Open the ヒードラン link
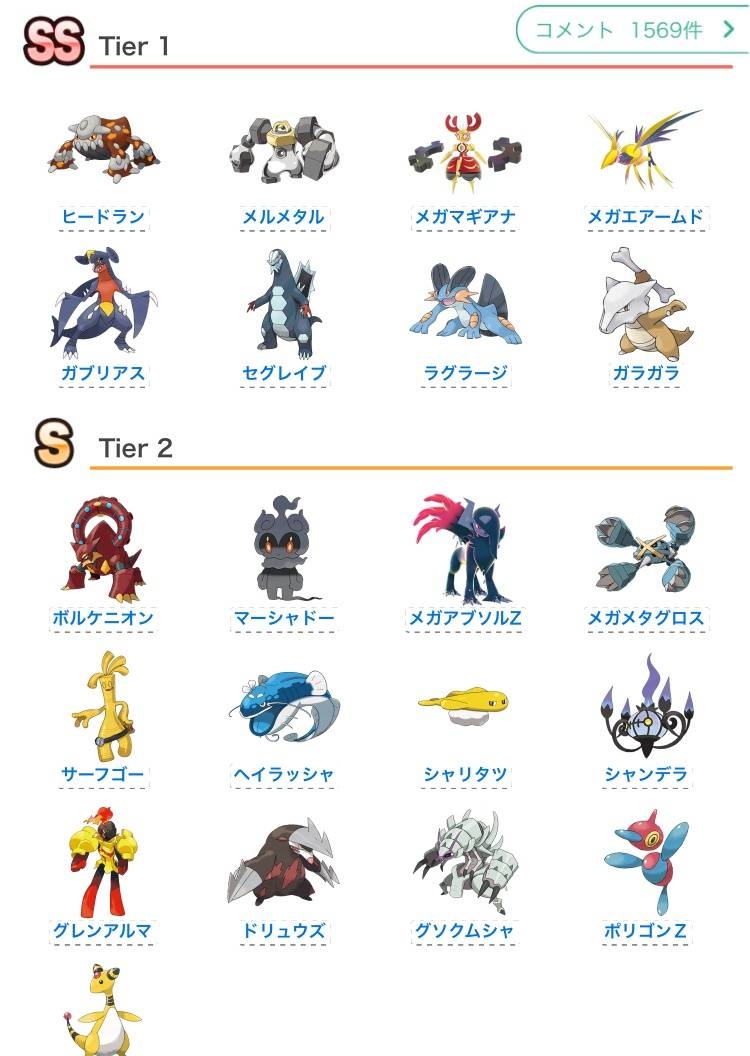The width and height of the screenshot is (750, 1056). point(103,217)
